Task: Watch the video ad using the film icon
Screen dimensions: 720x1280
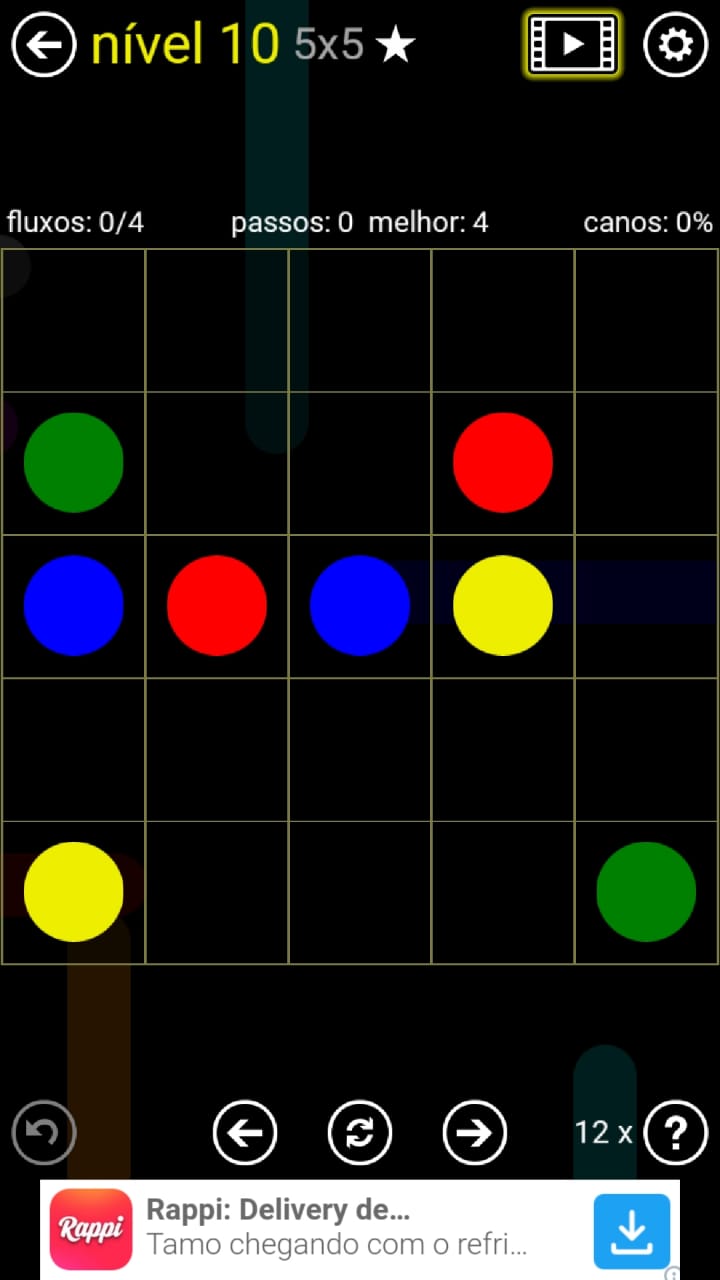Action: 573,45
